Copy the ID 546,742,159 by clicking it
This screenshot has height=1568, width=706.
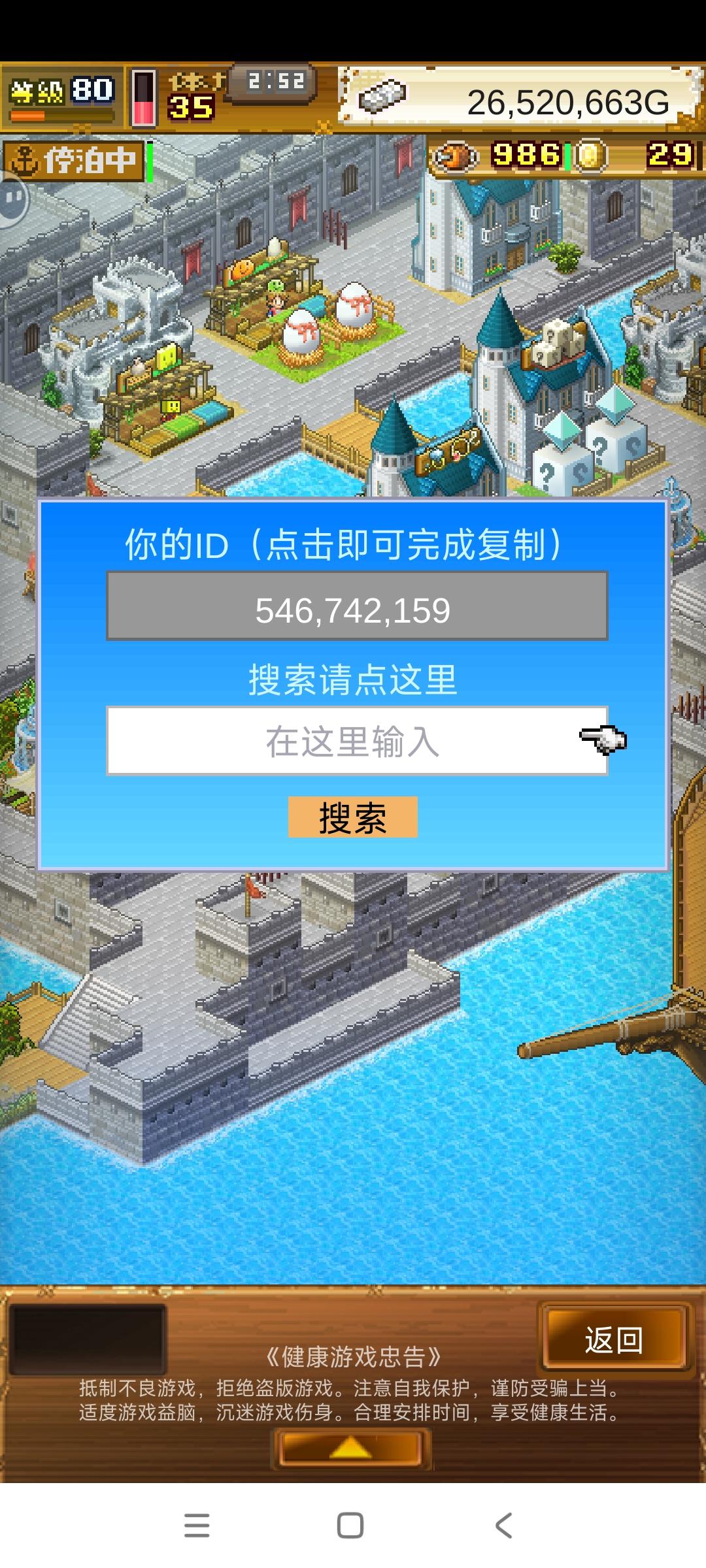pos(355,609)
